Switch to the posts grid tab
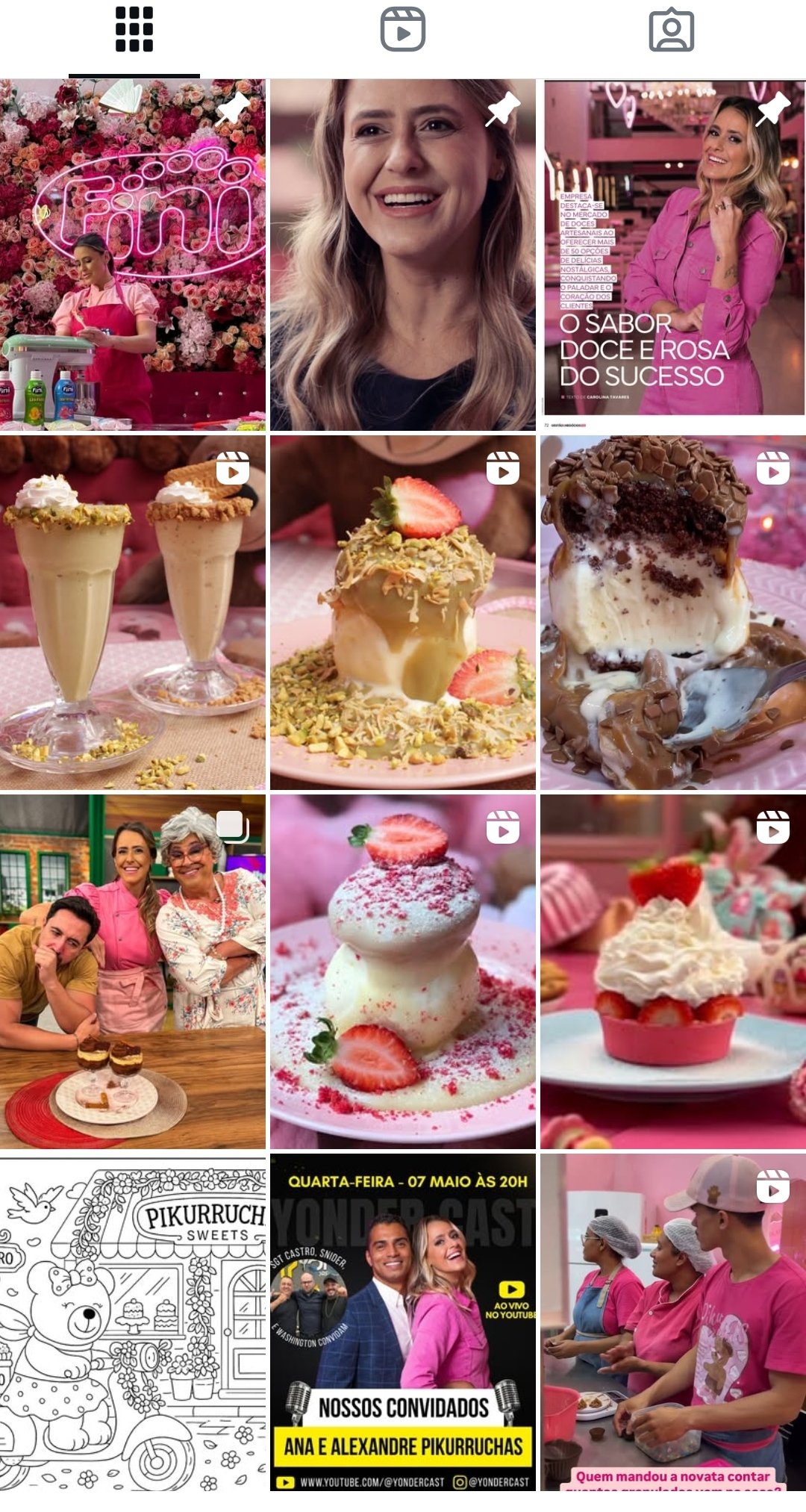806x1512 pixels. click(x=134, y=30)
